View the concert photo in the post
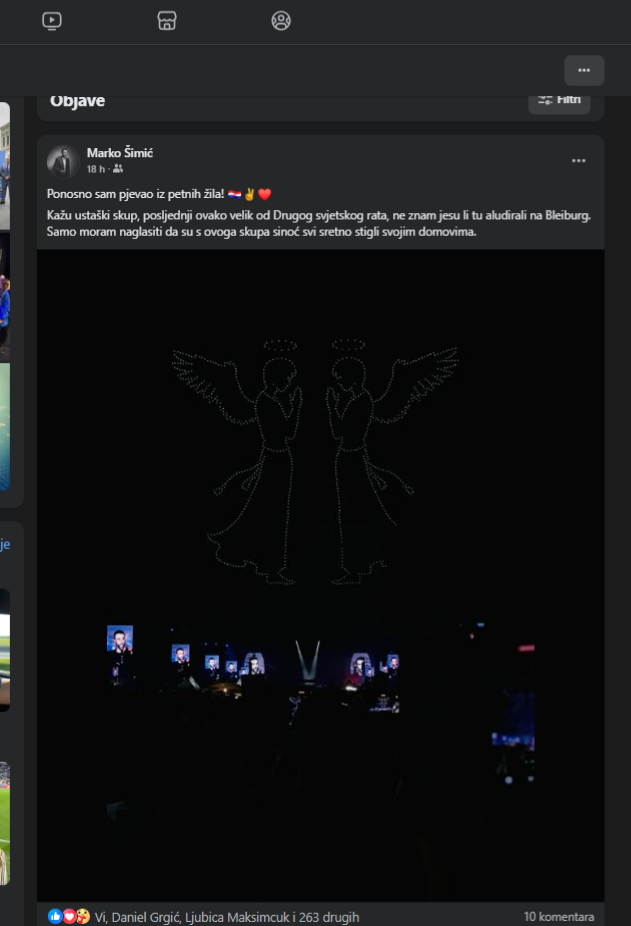The height and width of the screenshot is (926, 631). (320, 575)
